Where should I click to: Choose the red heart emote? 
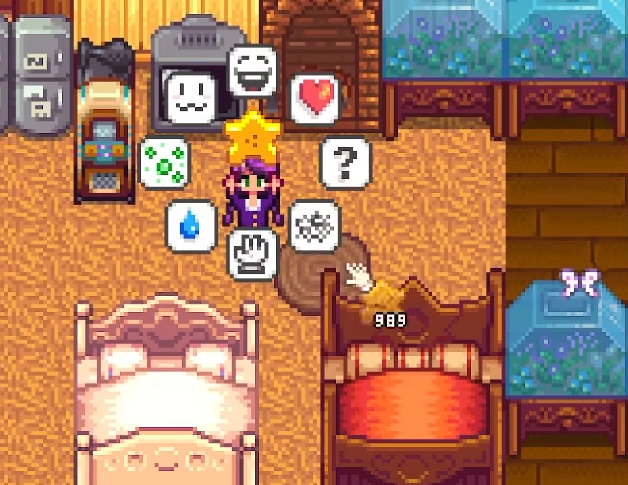click(x=315, y=98)
